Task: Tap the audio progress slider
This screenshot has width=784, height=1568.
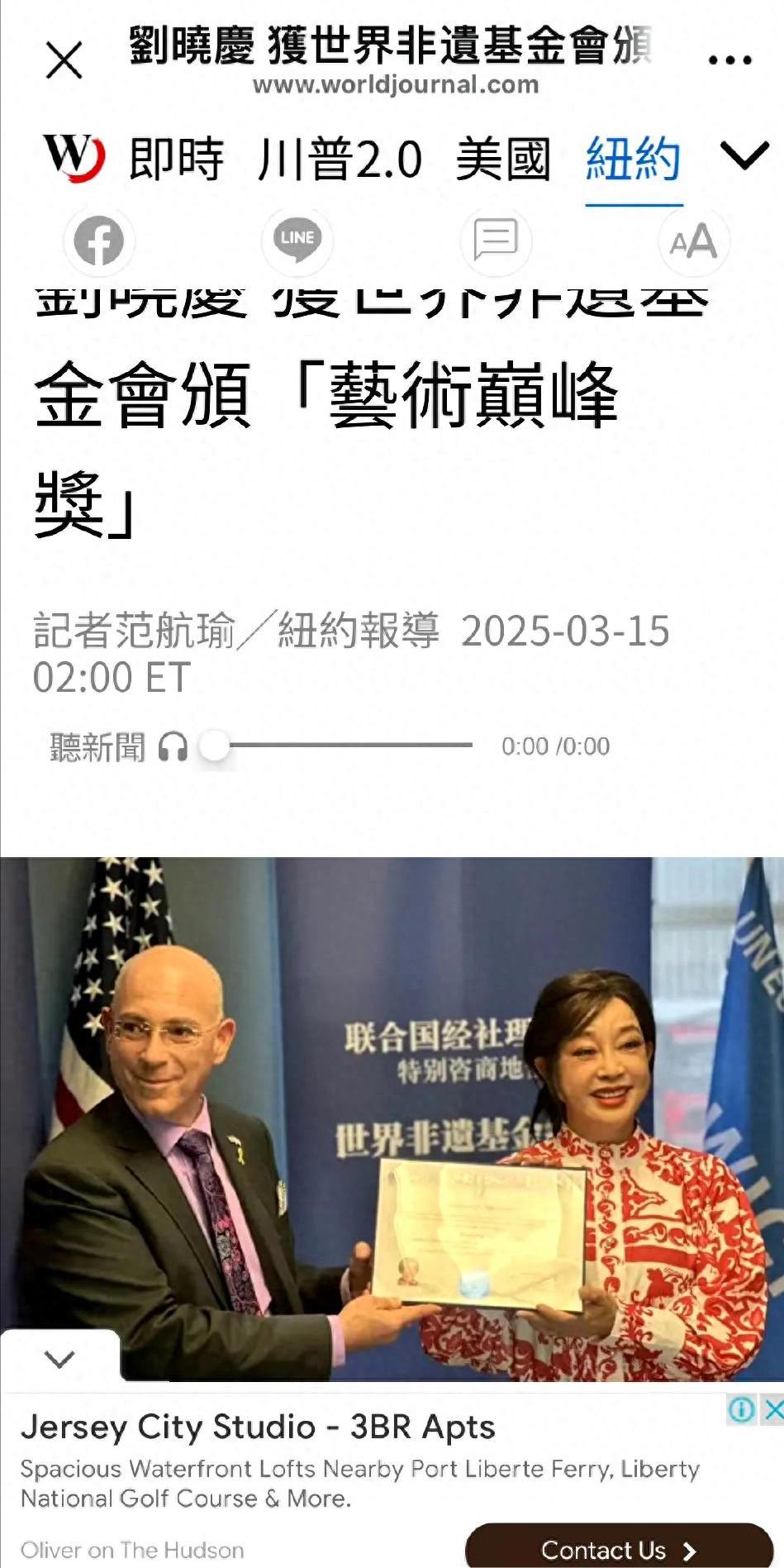Action: pyautogui.click(x=347, y=746)
